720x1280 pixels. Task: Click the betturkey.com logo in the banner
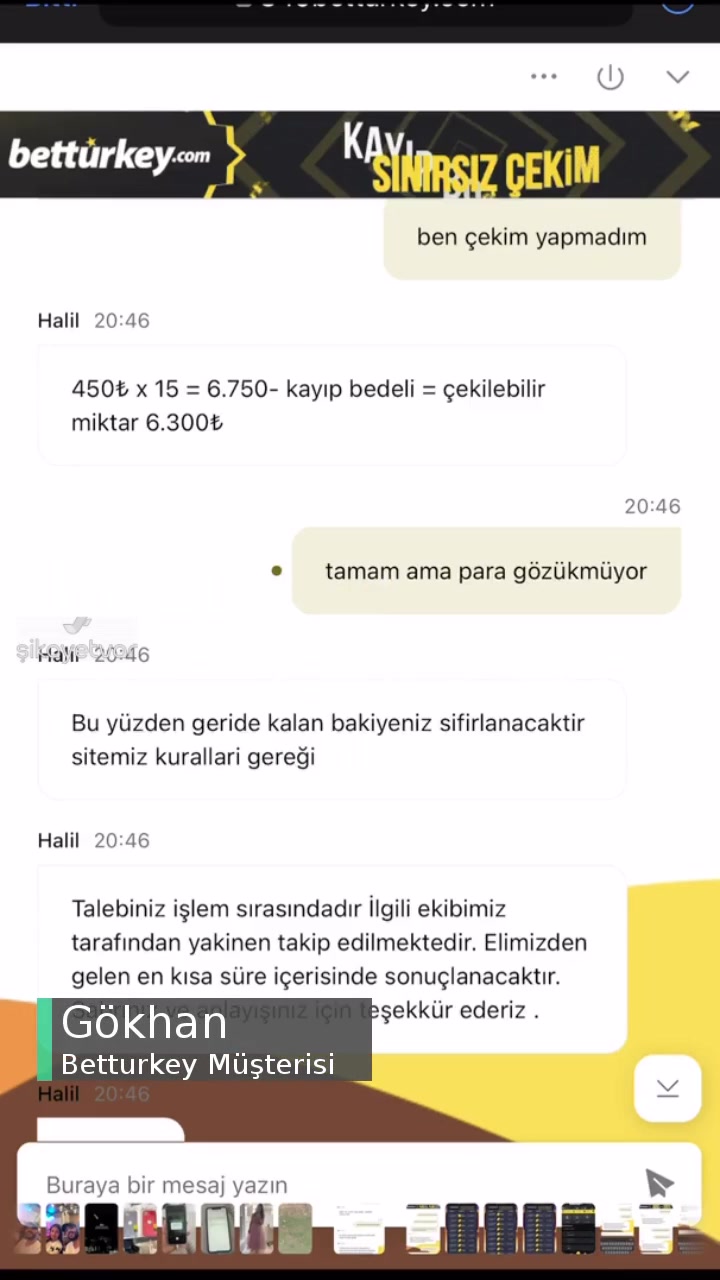110,155
